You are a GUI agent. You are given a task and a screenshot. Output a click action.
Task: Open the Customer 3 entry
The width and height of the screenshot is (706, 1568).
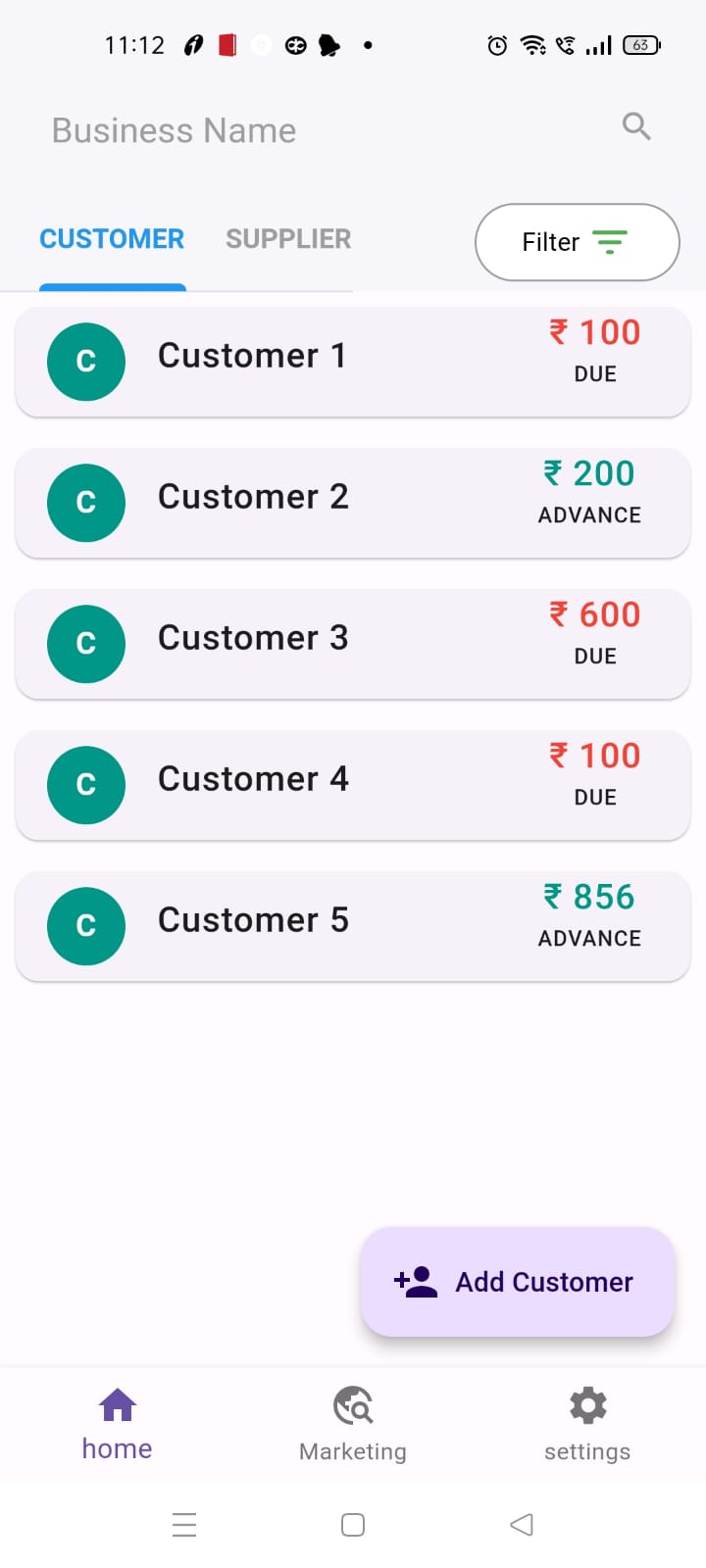coord(353,644)
